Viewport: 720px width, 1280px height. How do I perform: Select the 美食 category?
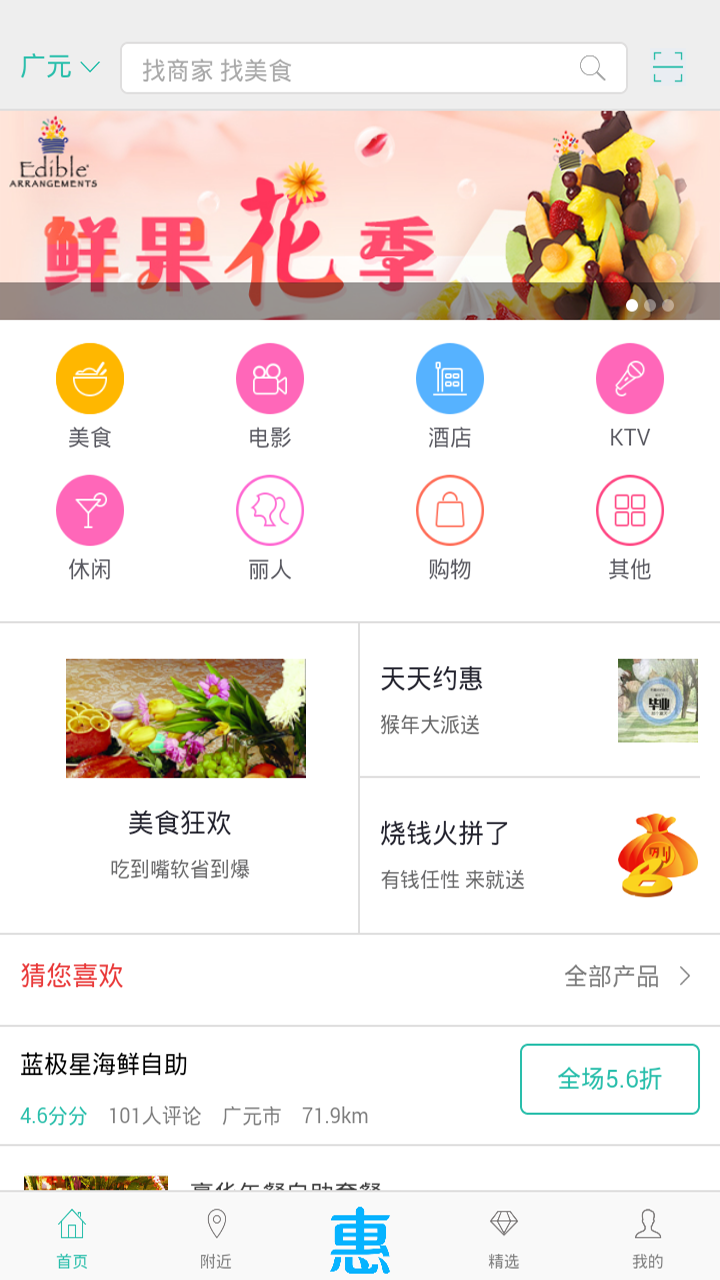click(90, 395)
